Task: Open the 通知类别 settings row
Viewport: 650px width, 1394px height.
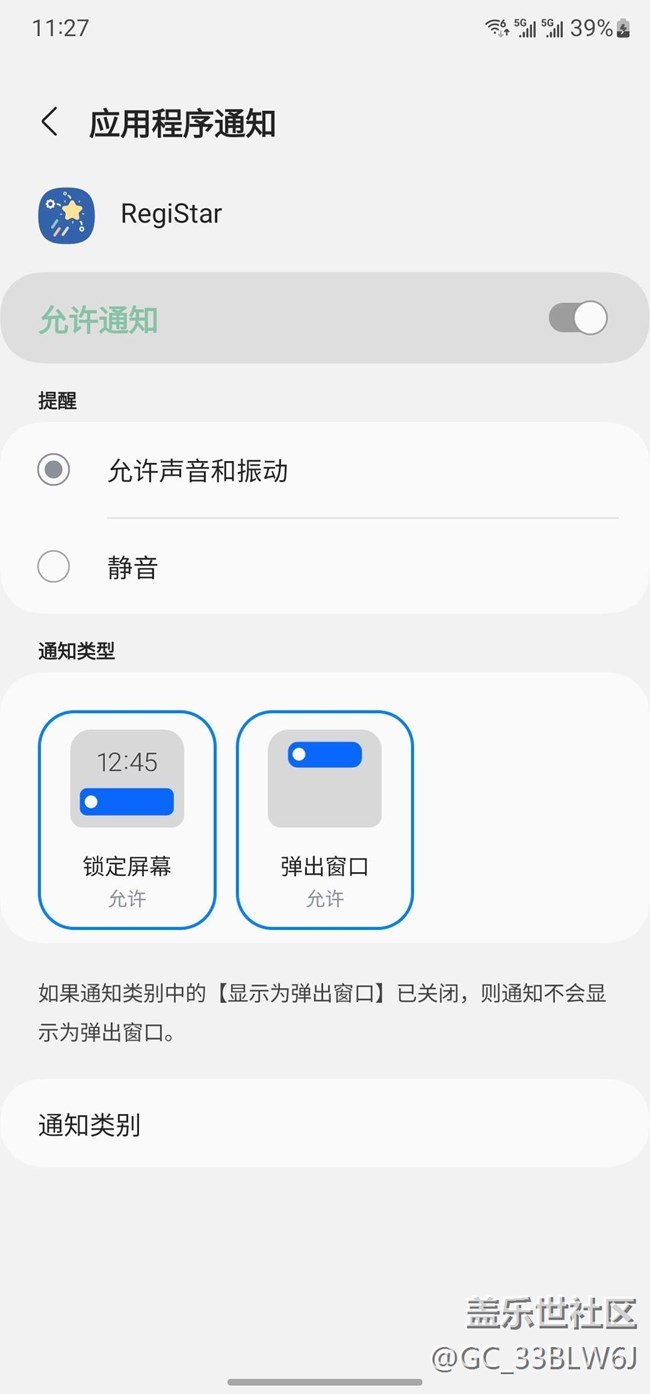Action: [324, 1124]
